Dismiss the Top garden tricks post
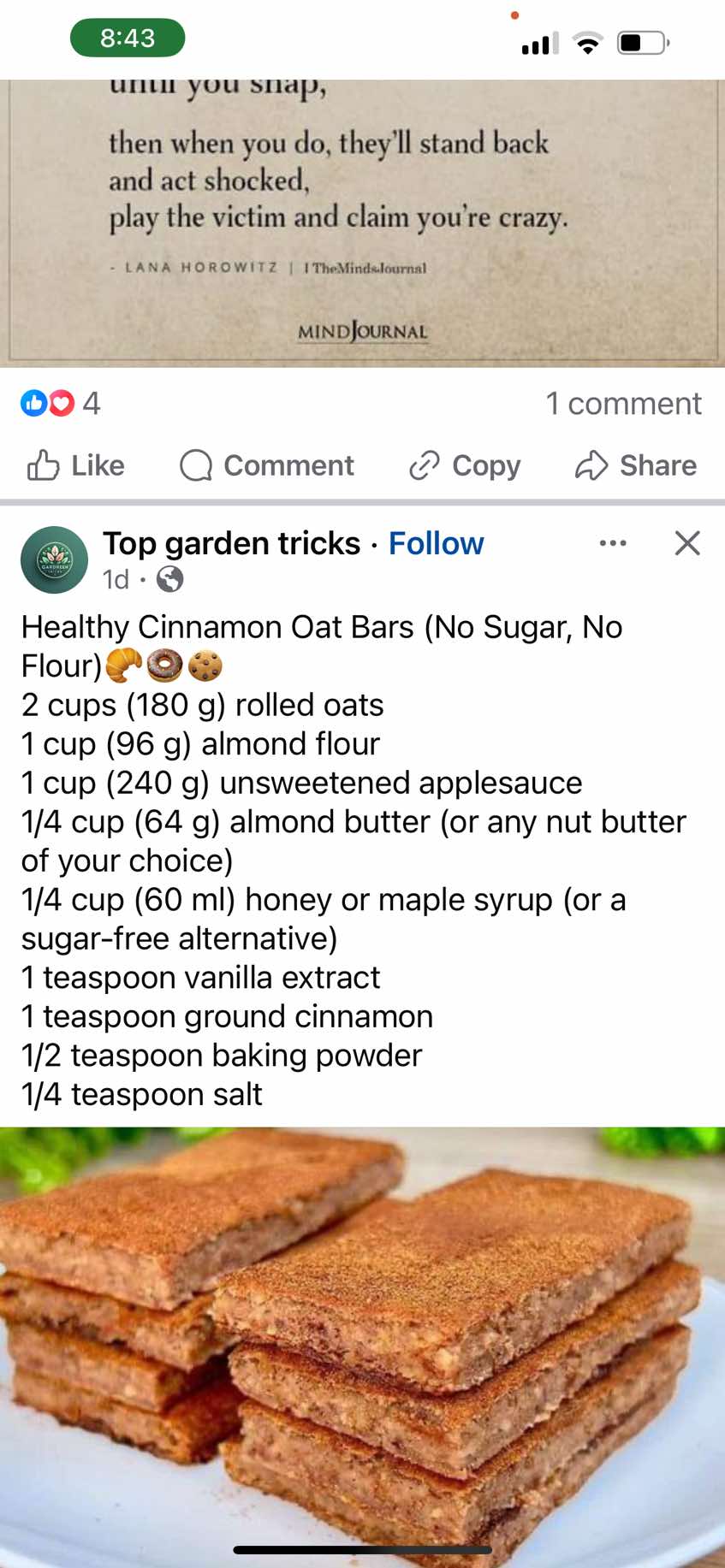 click(x=687, y=543)
